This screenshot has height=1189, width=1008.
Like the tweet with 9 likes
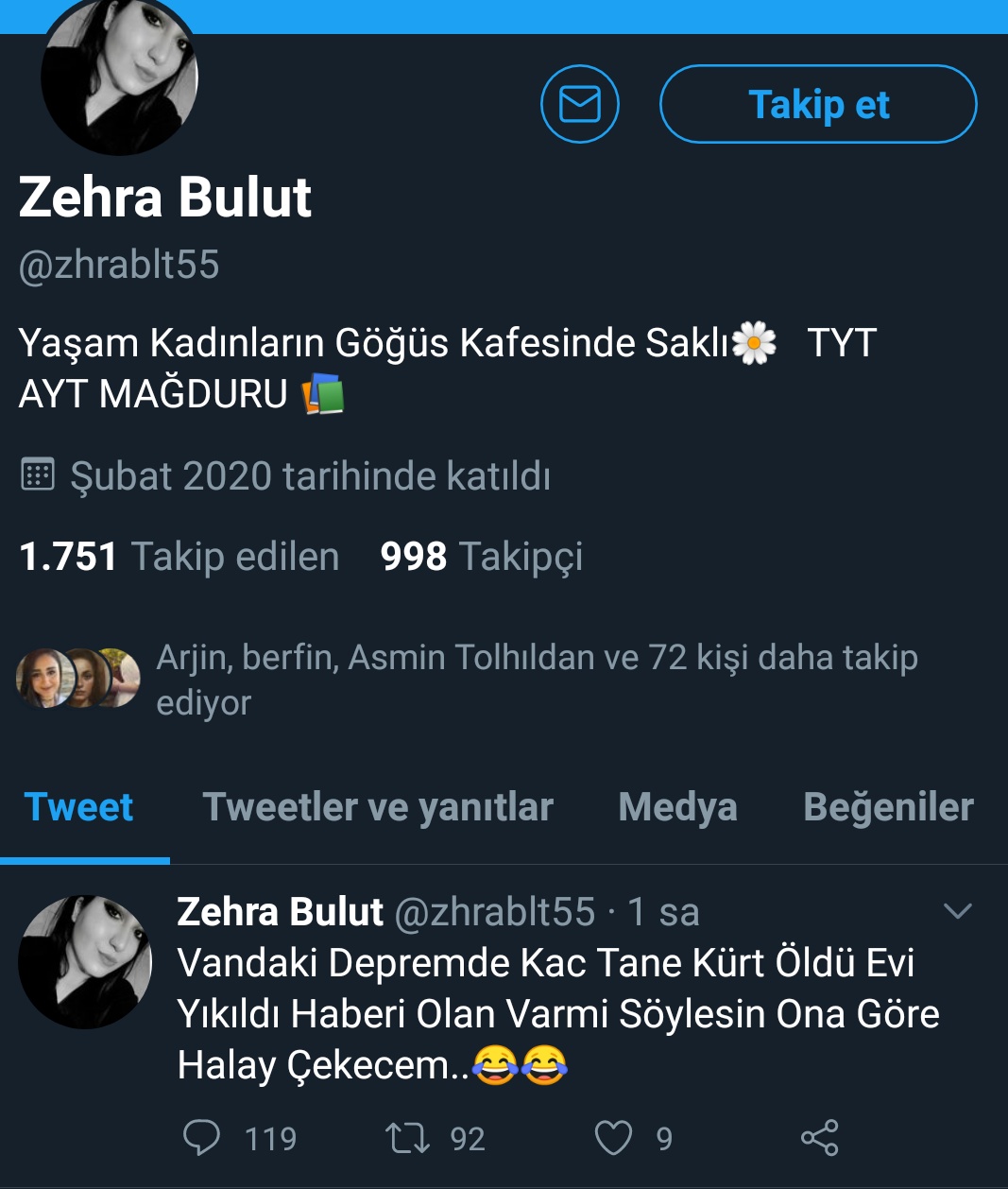click(x=613, y=1138)
